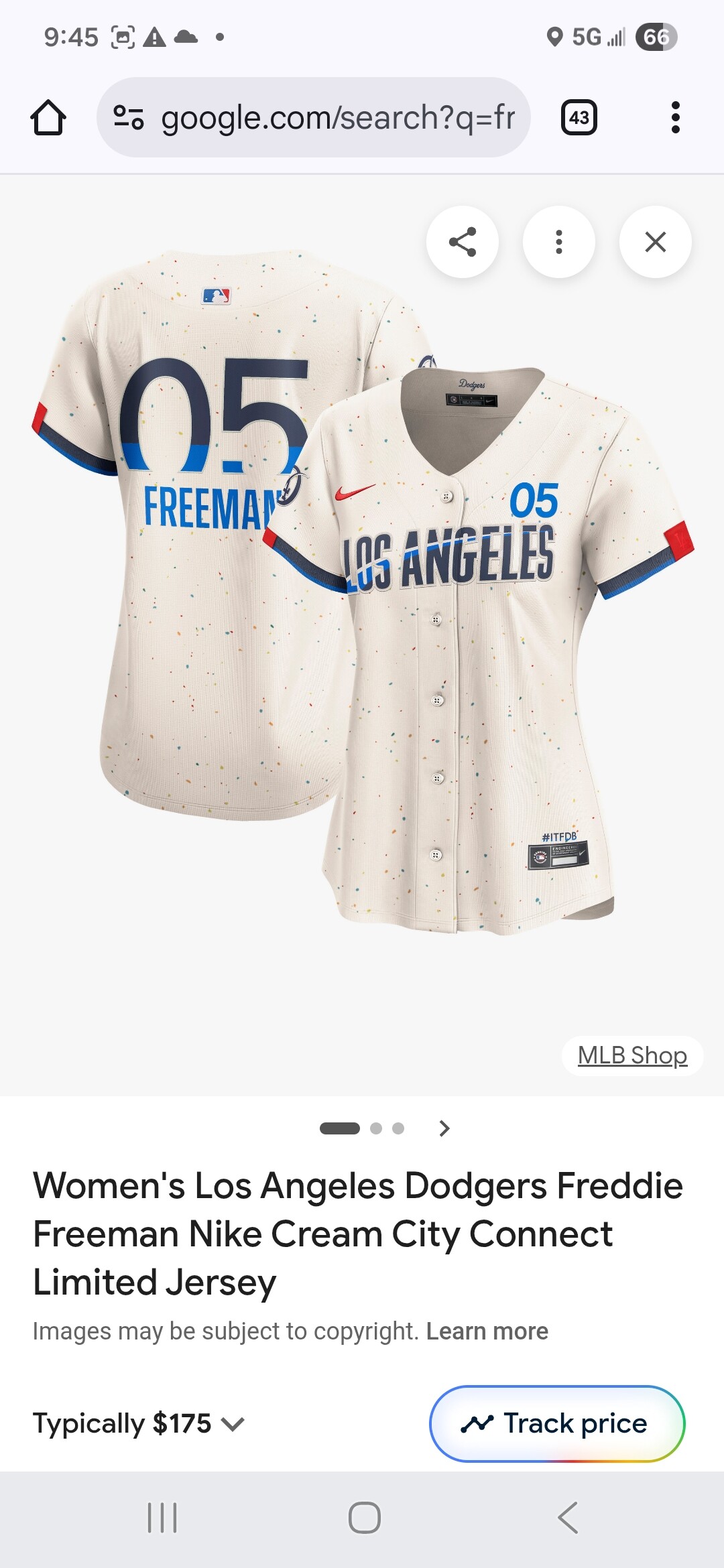Open the product panel's more options menu

click(x=559, y=242)
